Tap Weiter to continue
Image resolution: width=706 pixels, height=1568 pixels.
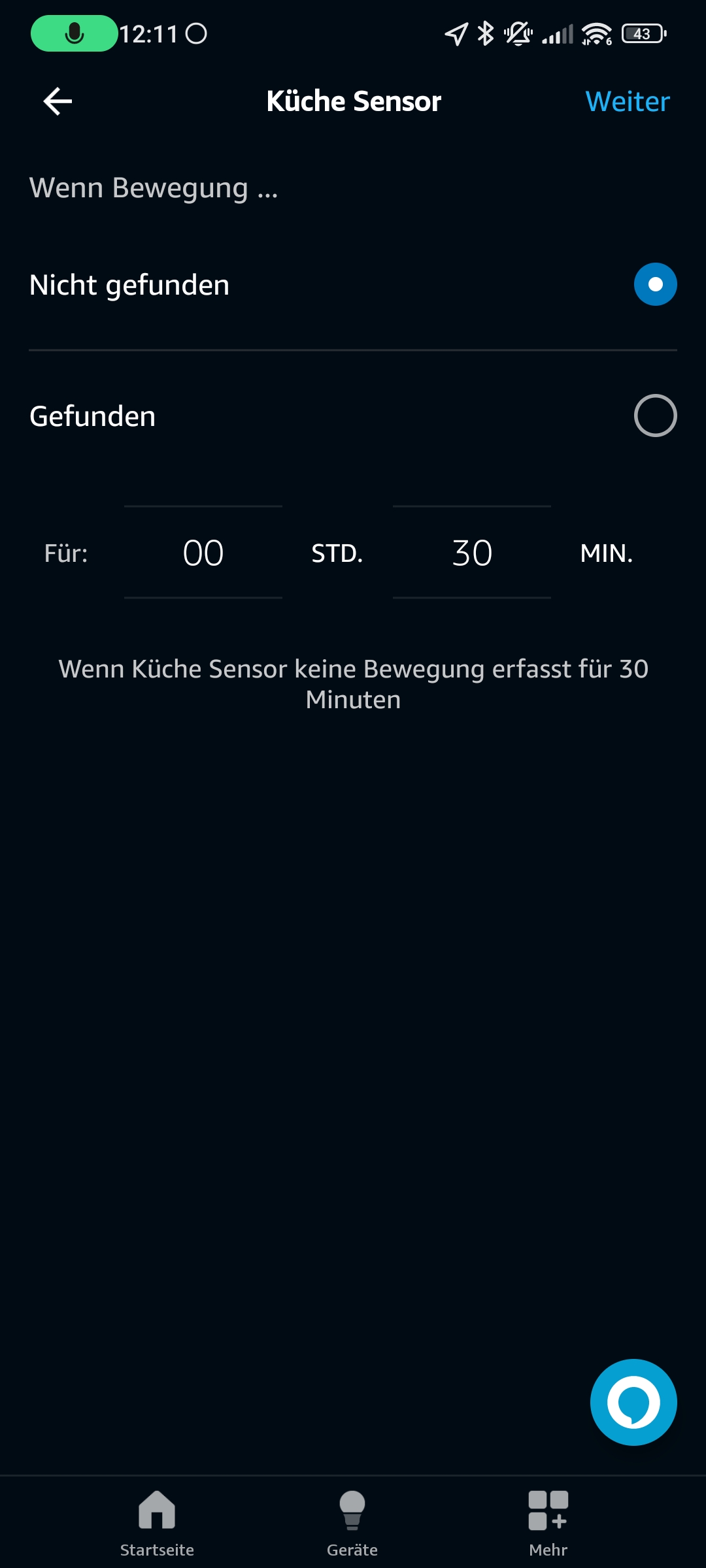(x=627, y=102)
